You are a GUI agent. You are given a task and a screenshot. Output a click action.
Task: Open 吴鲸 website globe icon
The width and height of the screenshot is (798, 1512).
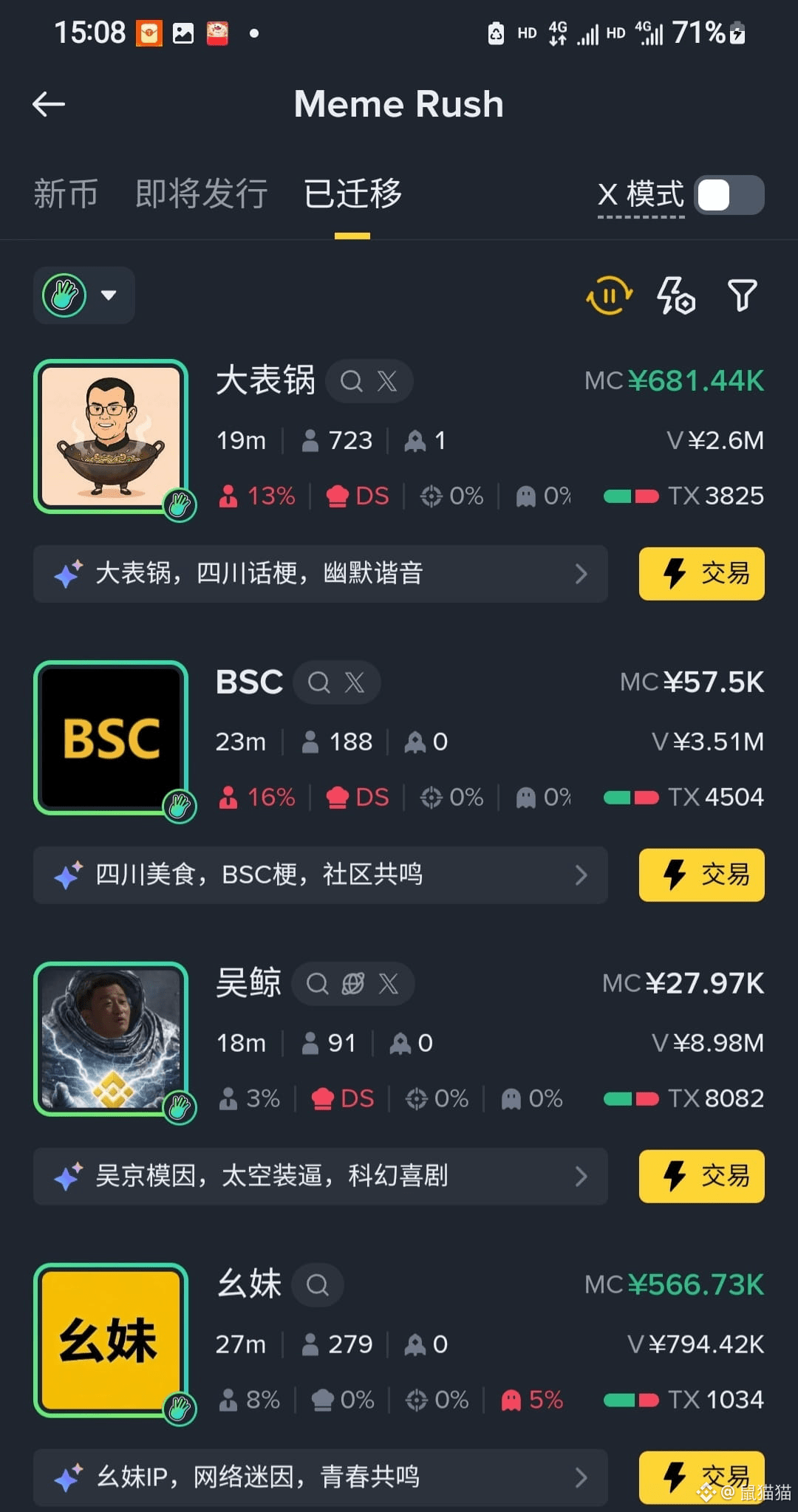(352, 984)
